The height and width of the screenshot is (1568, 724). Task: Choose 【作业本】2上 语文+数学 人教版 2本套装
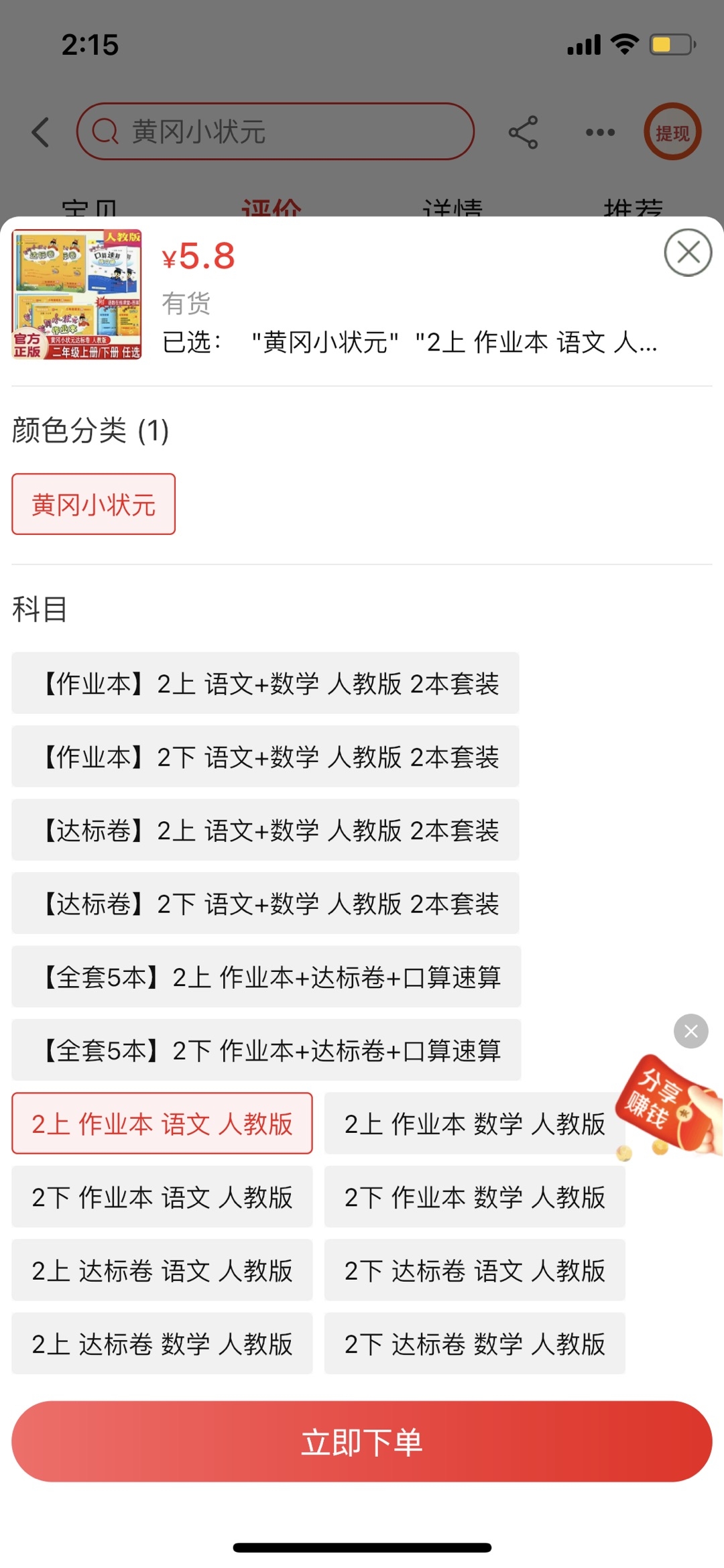(265, 683)
